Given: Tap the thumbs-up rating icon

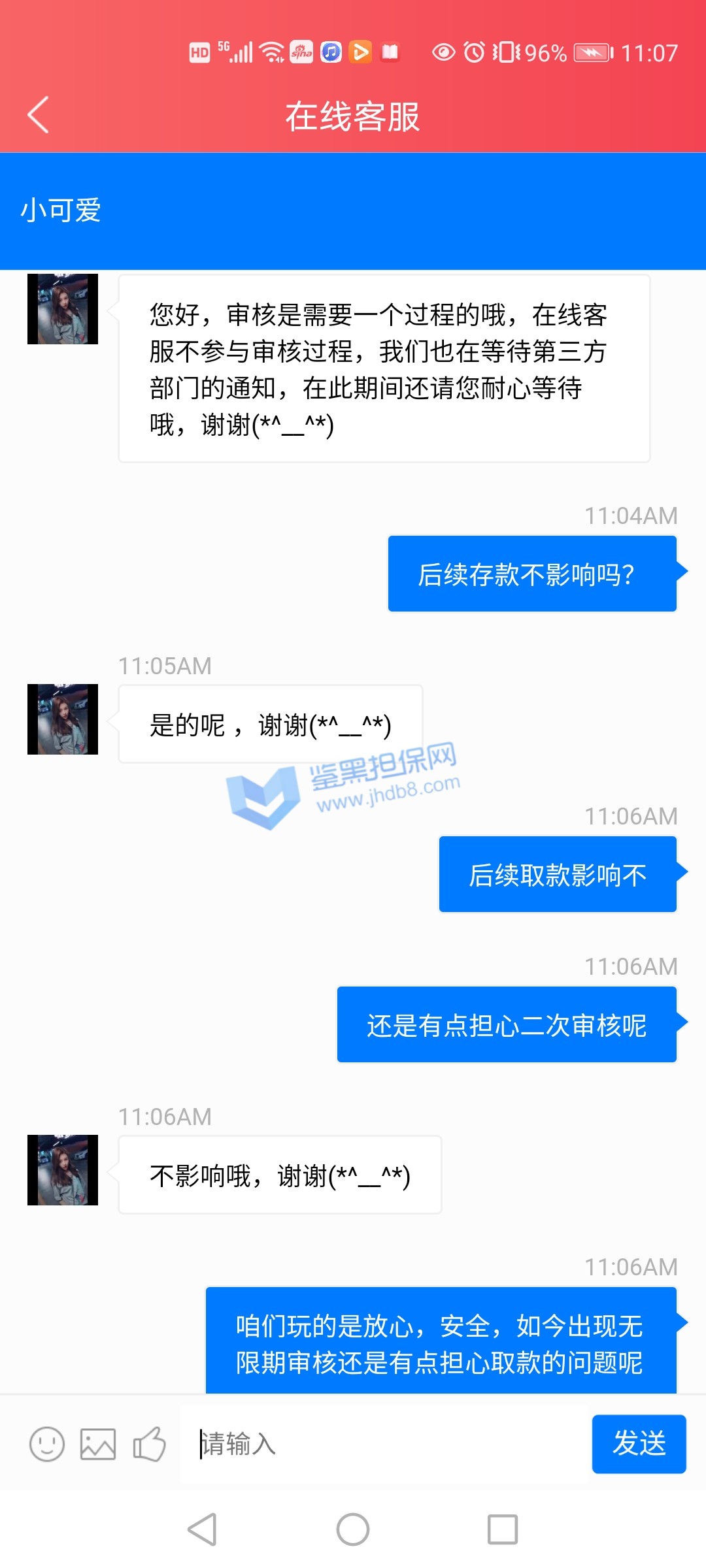Looking at the screenshot, I should (150, 1444).
